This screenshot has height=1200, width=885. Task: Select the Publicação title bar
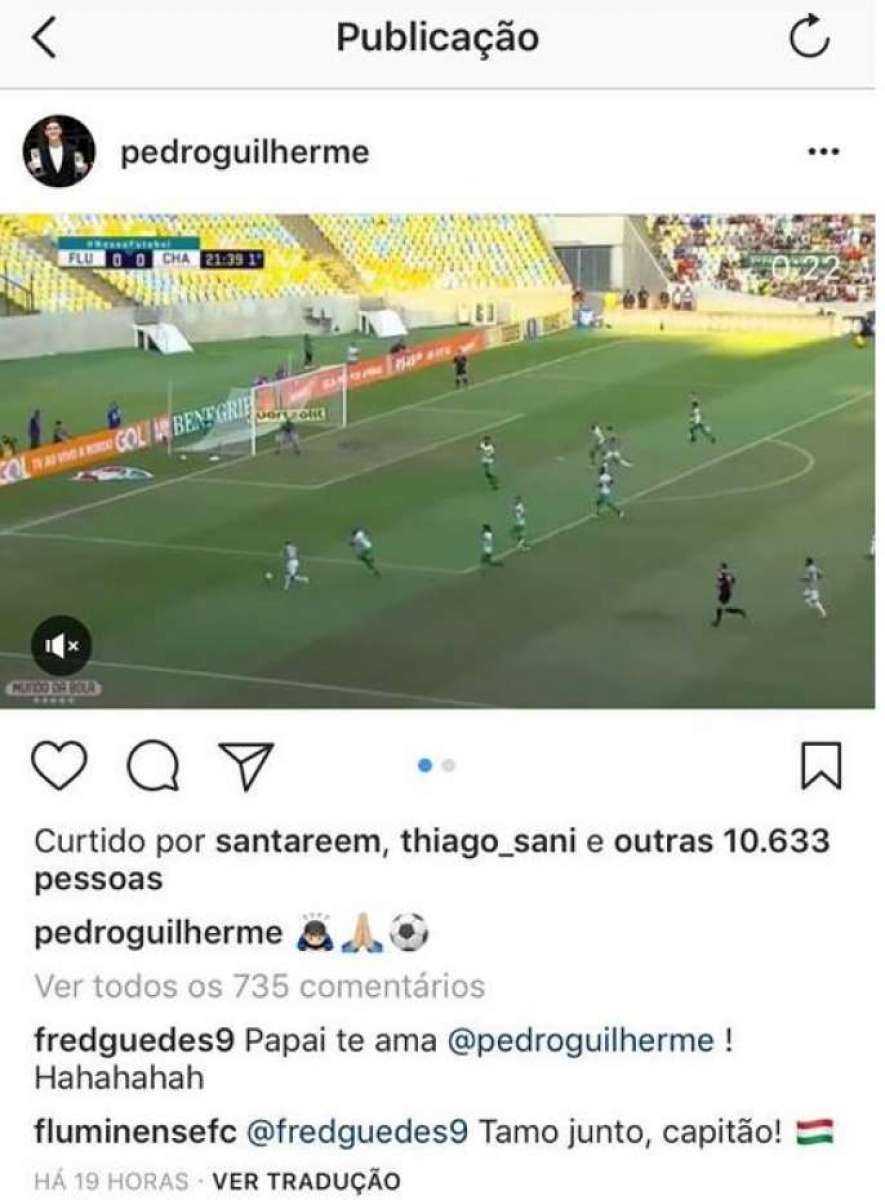(x=440, y=38)
